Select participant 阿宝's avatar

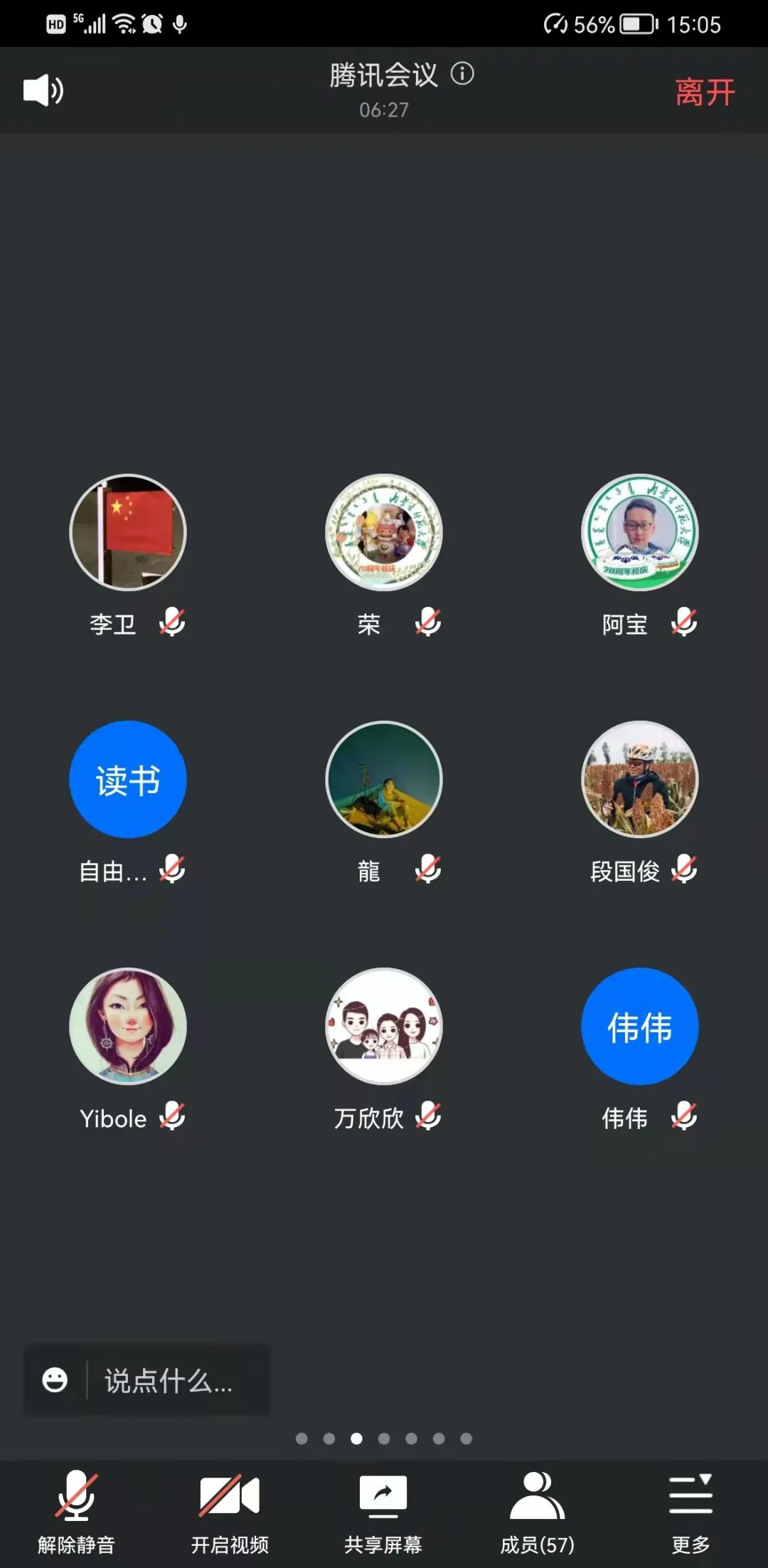[x=639, y=532]
